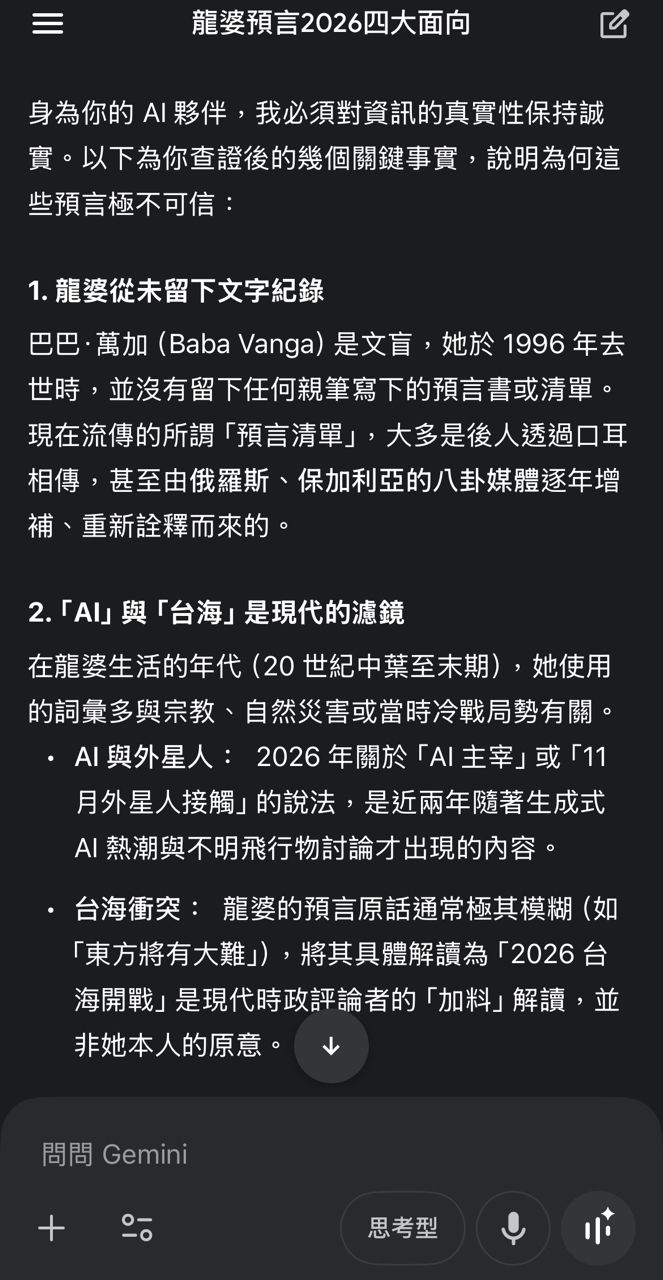Image resolution: width=663 pixels, height=1280 pixels.
Task: Jump to bottom with the down arrow button
Action: (x=331, y=1046)
